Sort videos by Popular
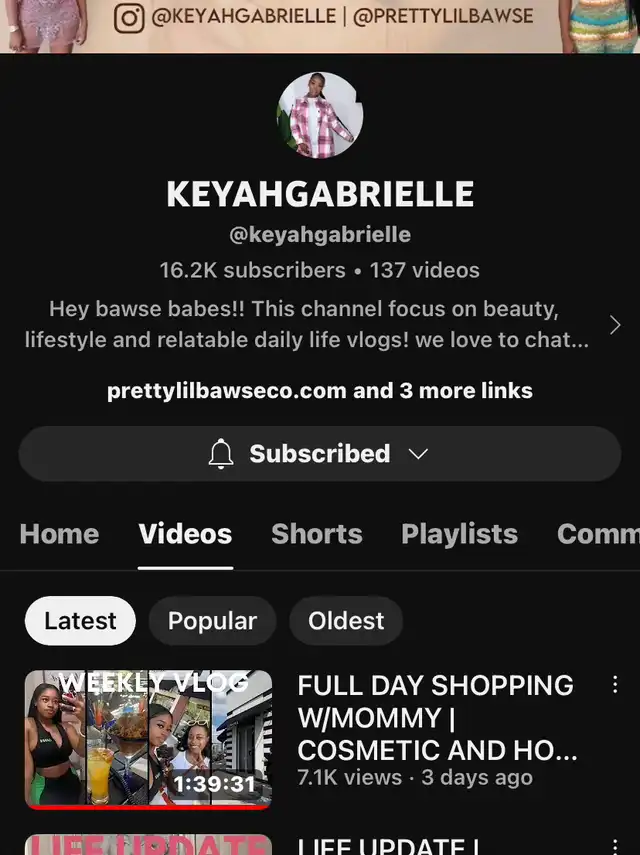Viewport: 640px width, 855px height. 212,621
